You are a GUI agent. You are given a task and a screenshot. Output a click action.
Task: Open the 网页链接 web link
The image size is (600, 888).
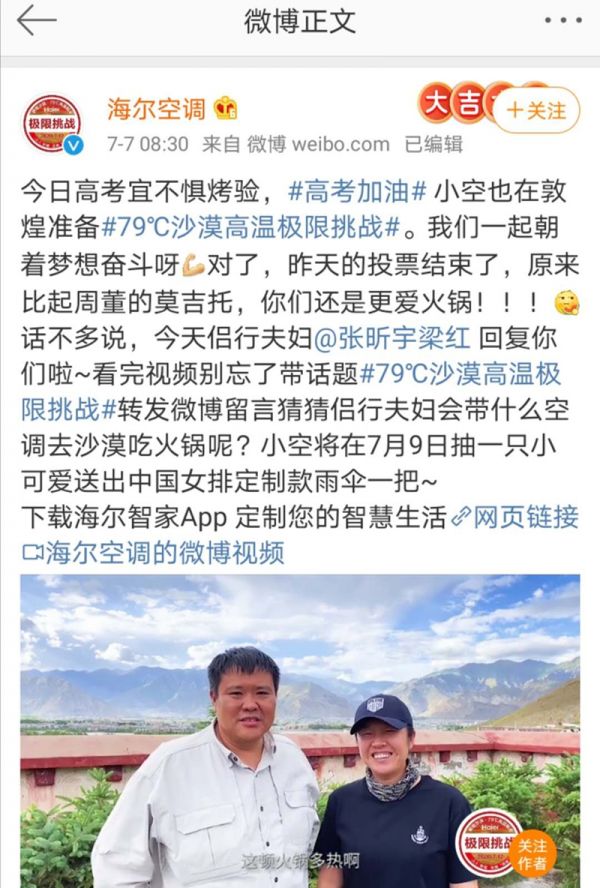pyautogui.click(x=516, y=516)
